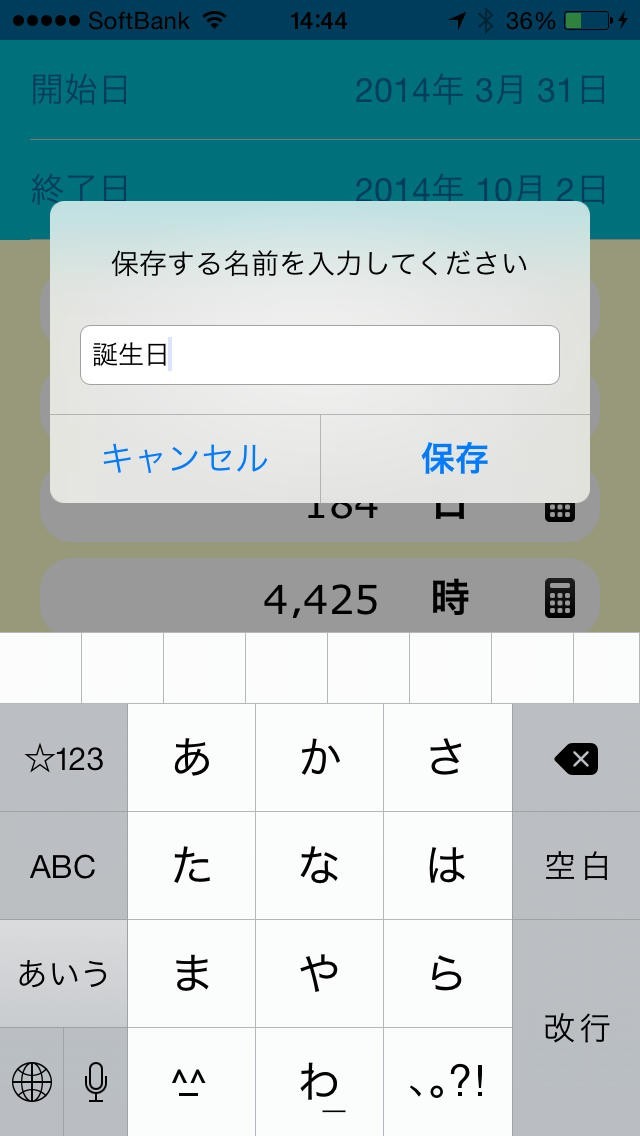
Task: Open the globe keyboard switcher
Action: 32,1081
